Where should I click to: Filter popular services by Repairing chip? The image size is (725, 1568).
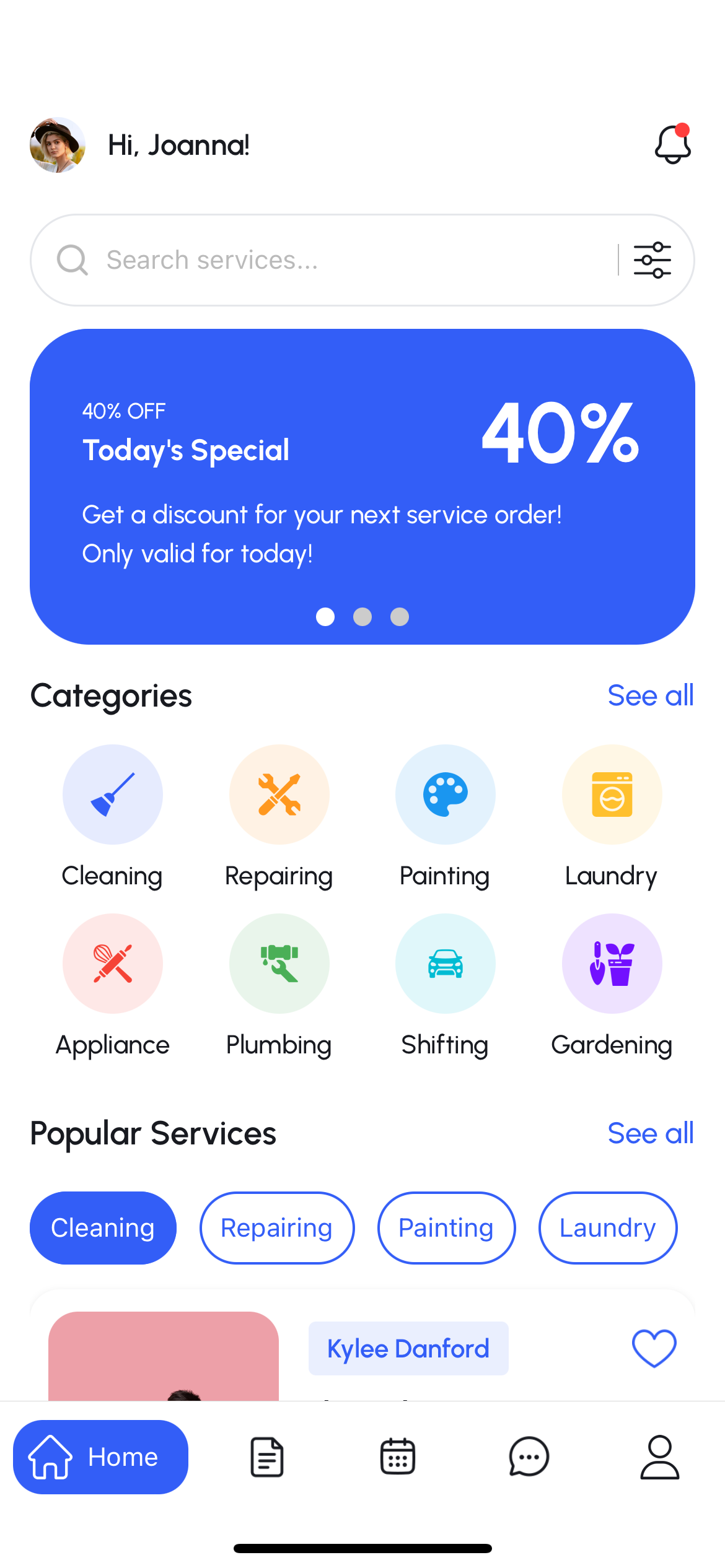277,1227
